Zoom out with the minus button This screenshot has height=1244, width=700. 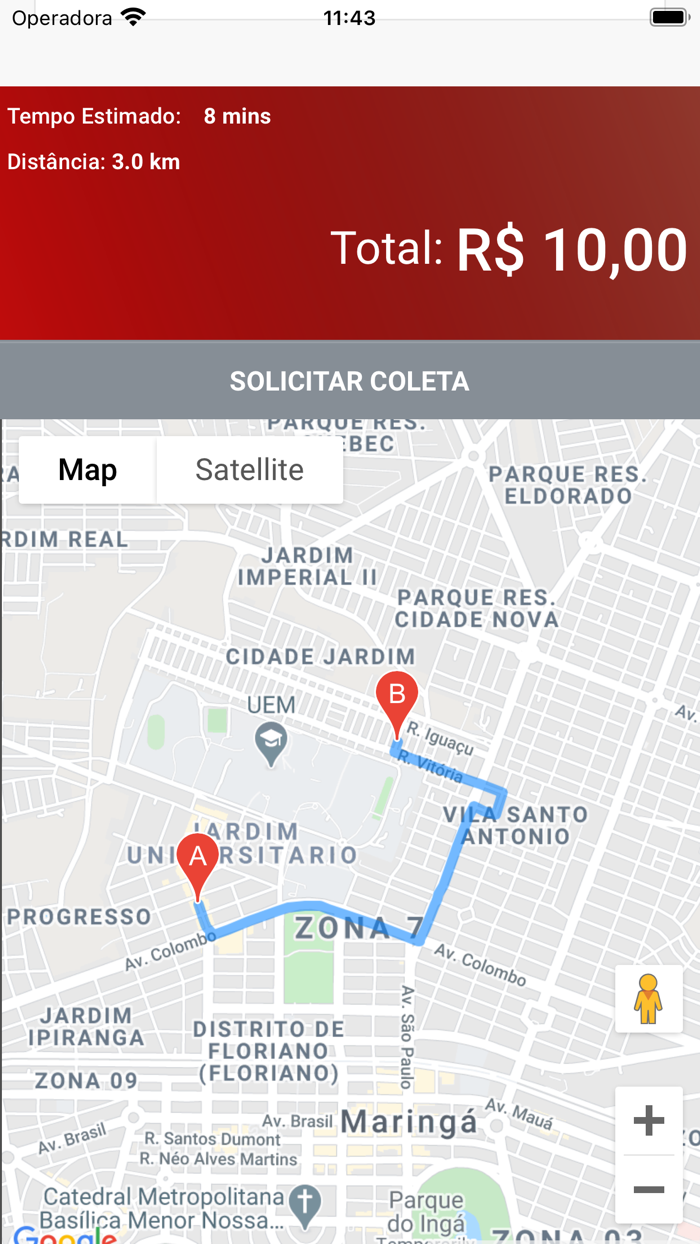coord(649,1189)
